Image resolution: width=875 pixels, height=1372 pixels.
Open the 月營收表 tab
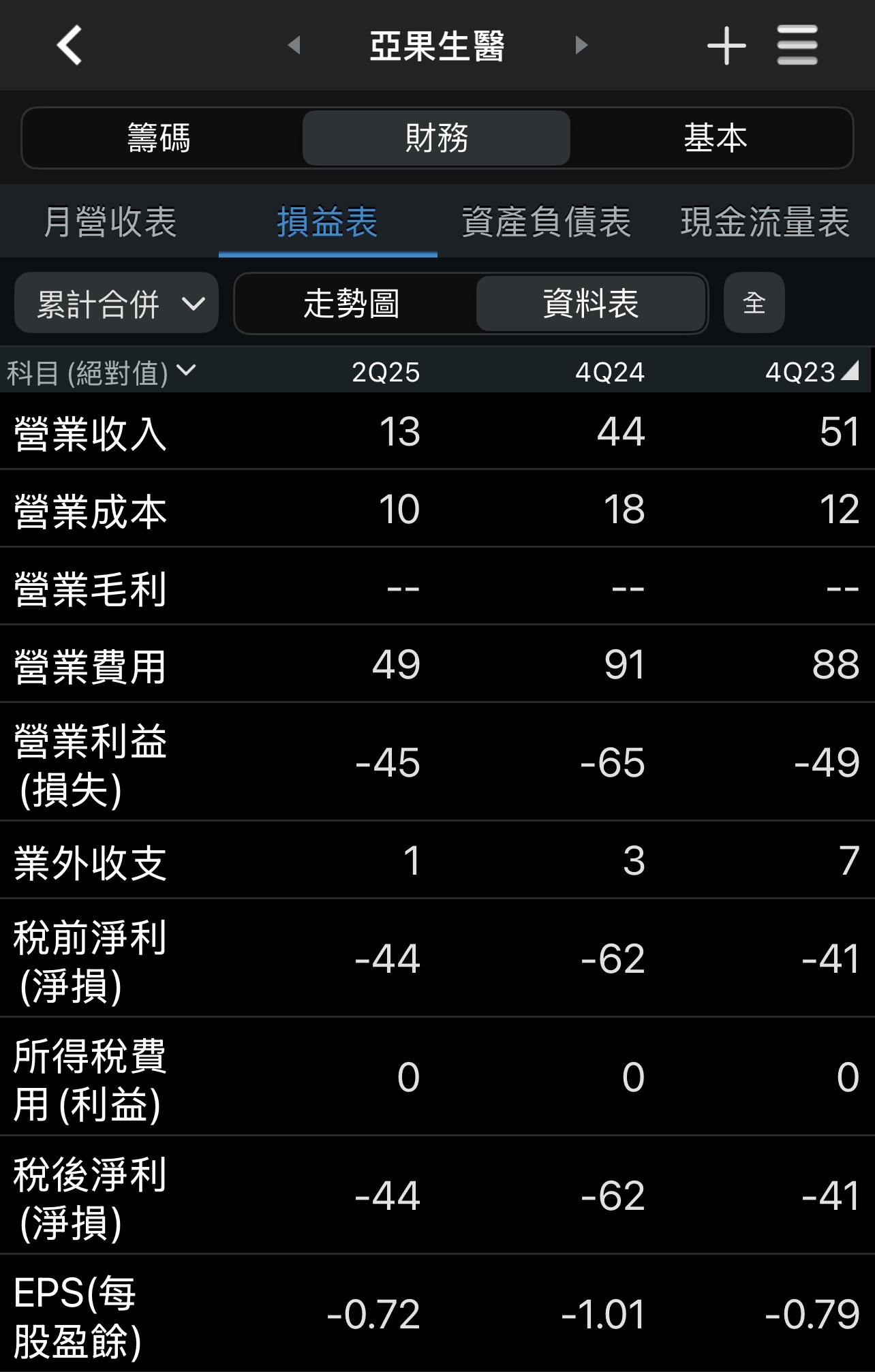click(110, 223)
